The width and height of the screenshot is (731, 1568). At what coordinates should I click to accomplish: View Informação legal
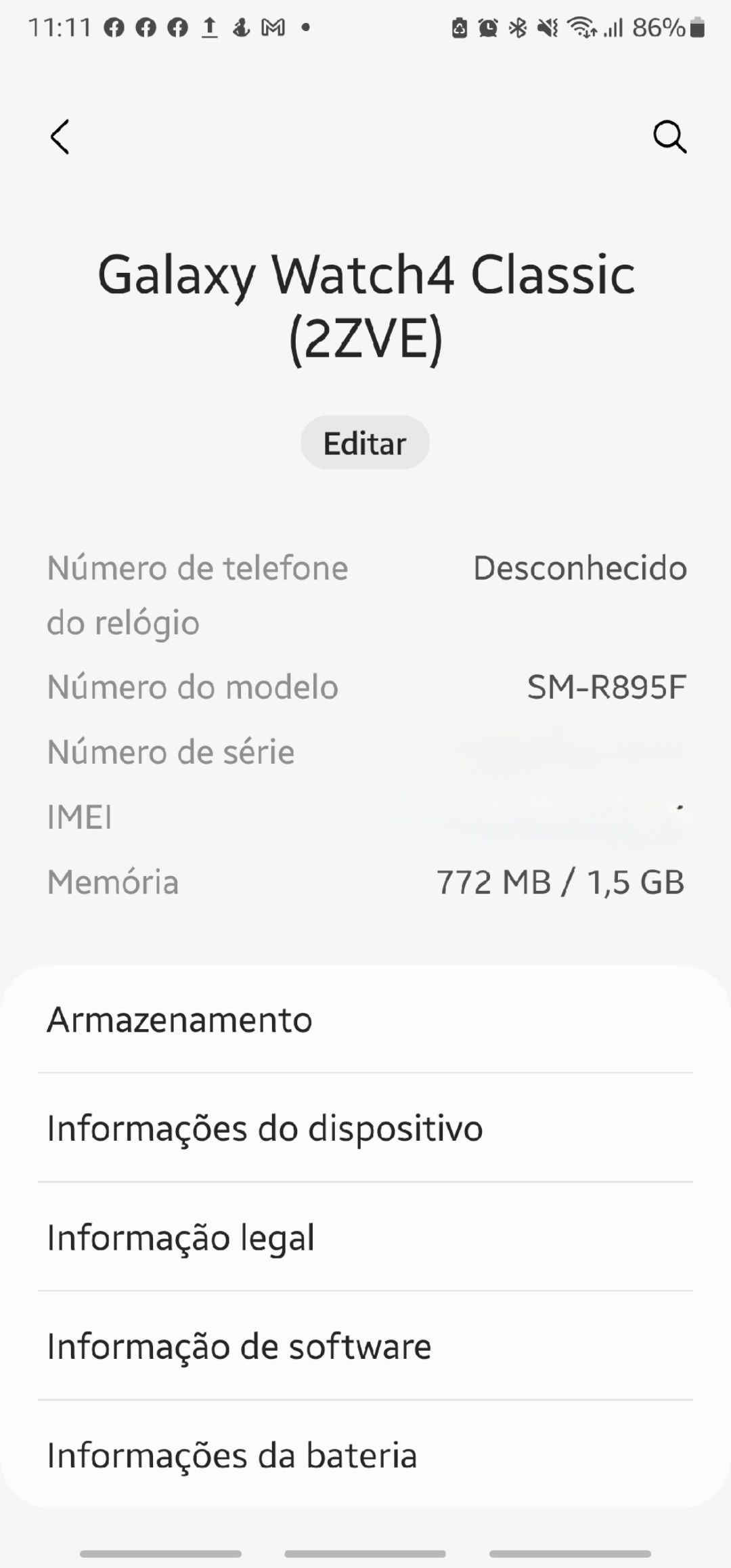coord(365,1238)
